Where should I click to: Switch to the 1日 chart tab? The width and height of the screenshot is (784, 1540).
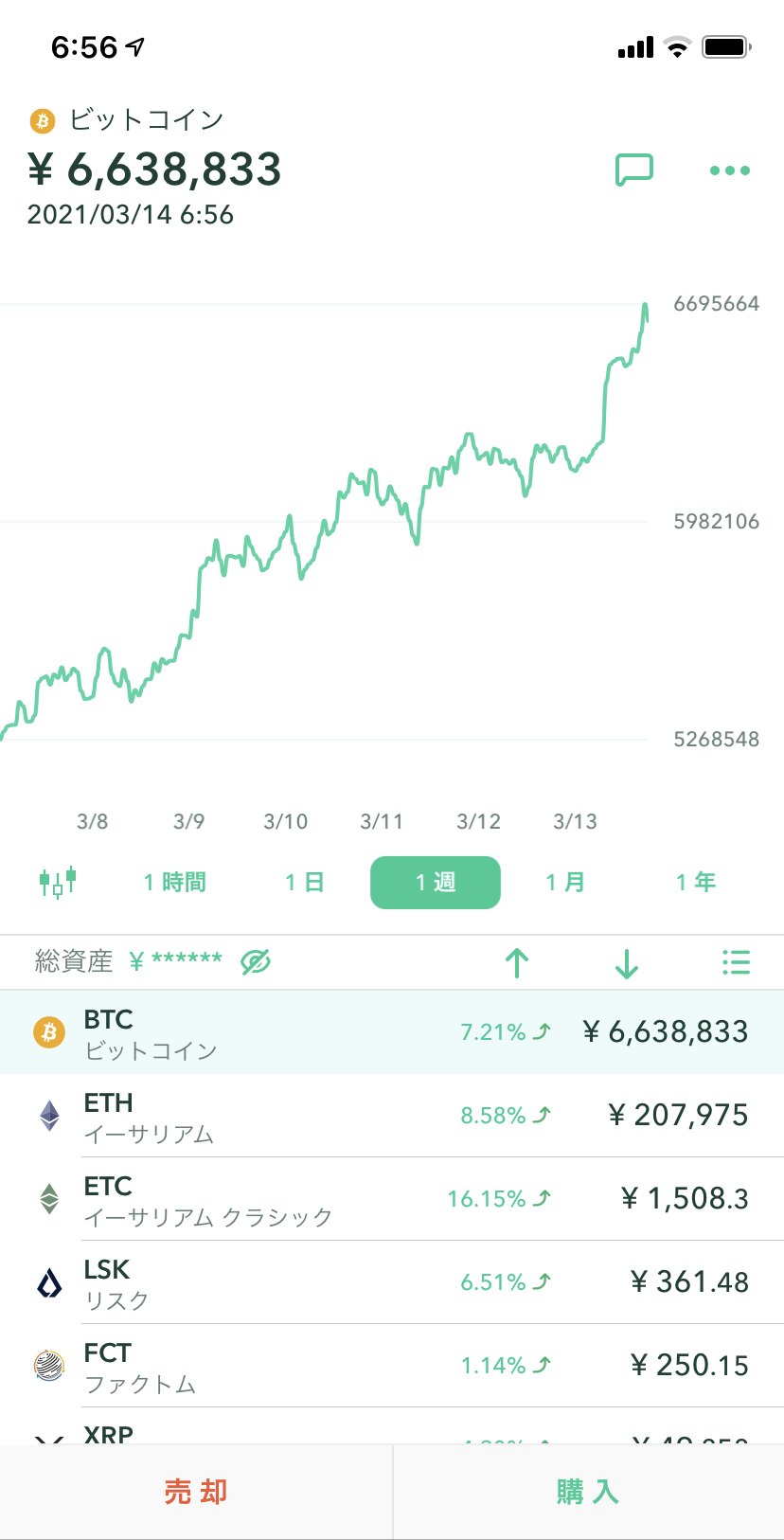[x=304, y=882]
